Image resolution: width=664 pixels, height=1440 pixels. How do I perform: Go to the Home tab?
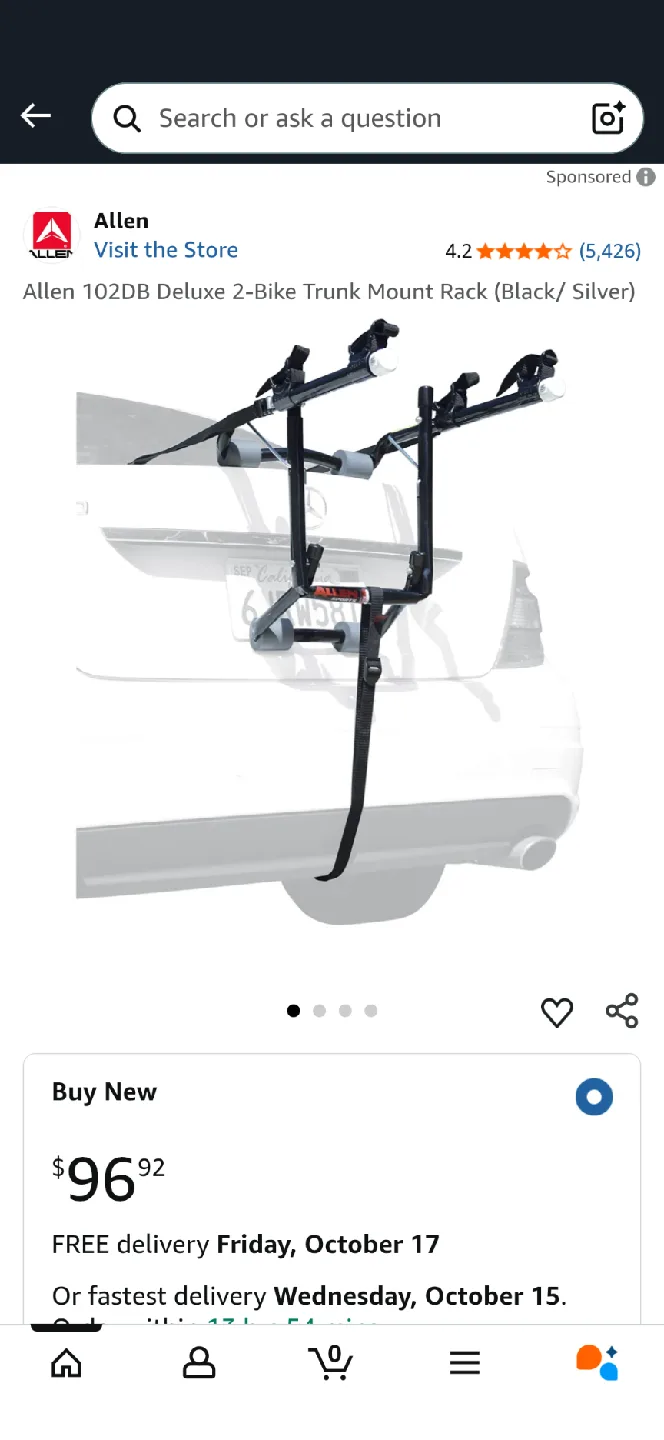(x=66, y=1363)
